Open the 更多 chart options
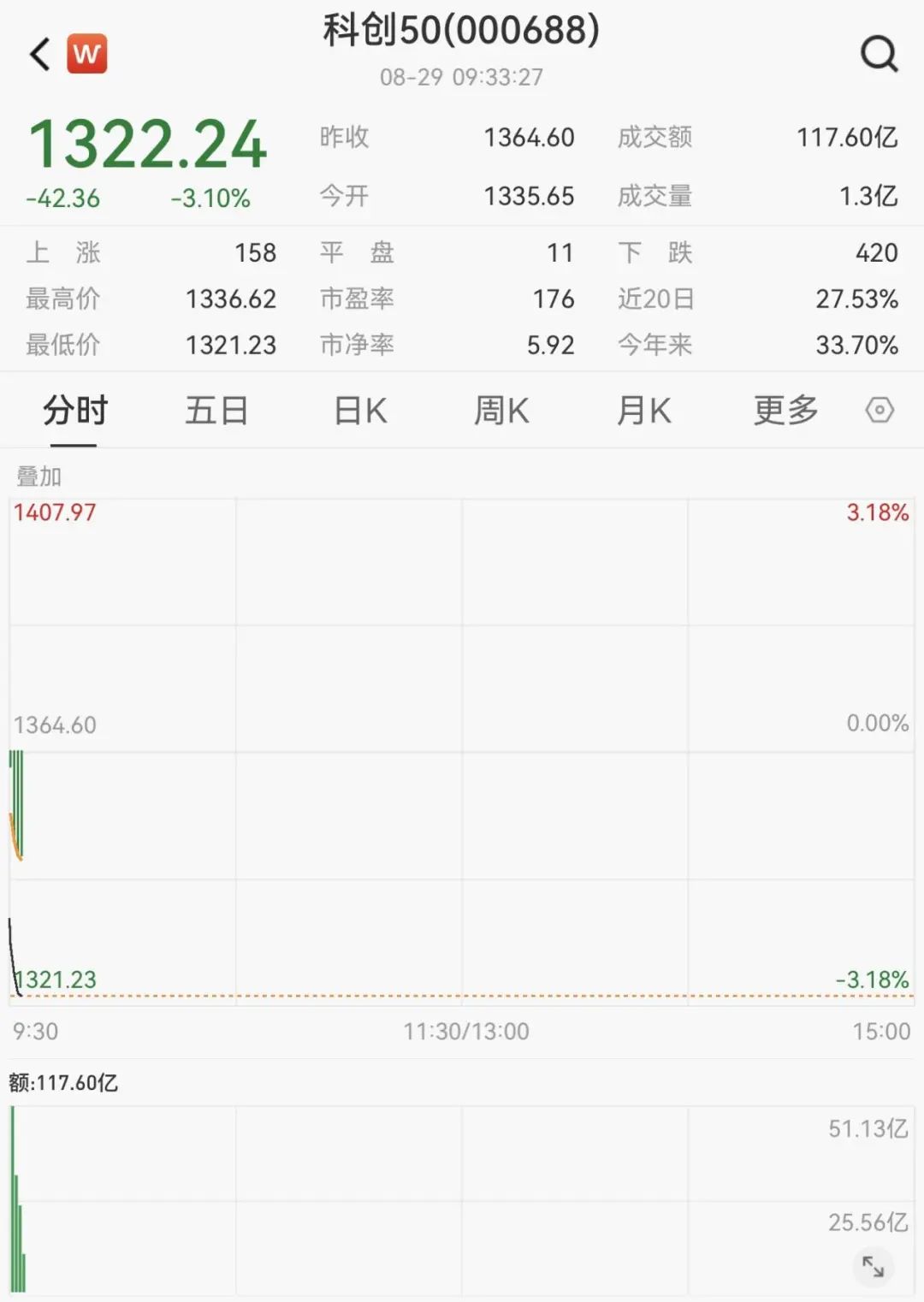The height and width of the screenshot is (1302, 924). coord(785,411)
